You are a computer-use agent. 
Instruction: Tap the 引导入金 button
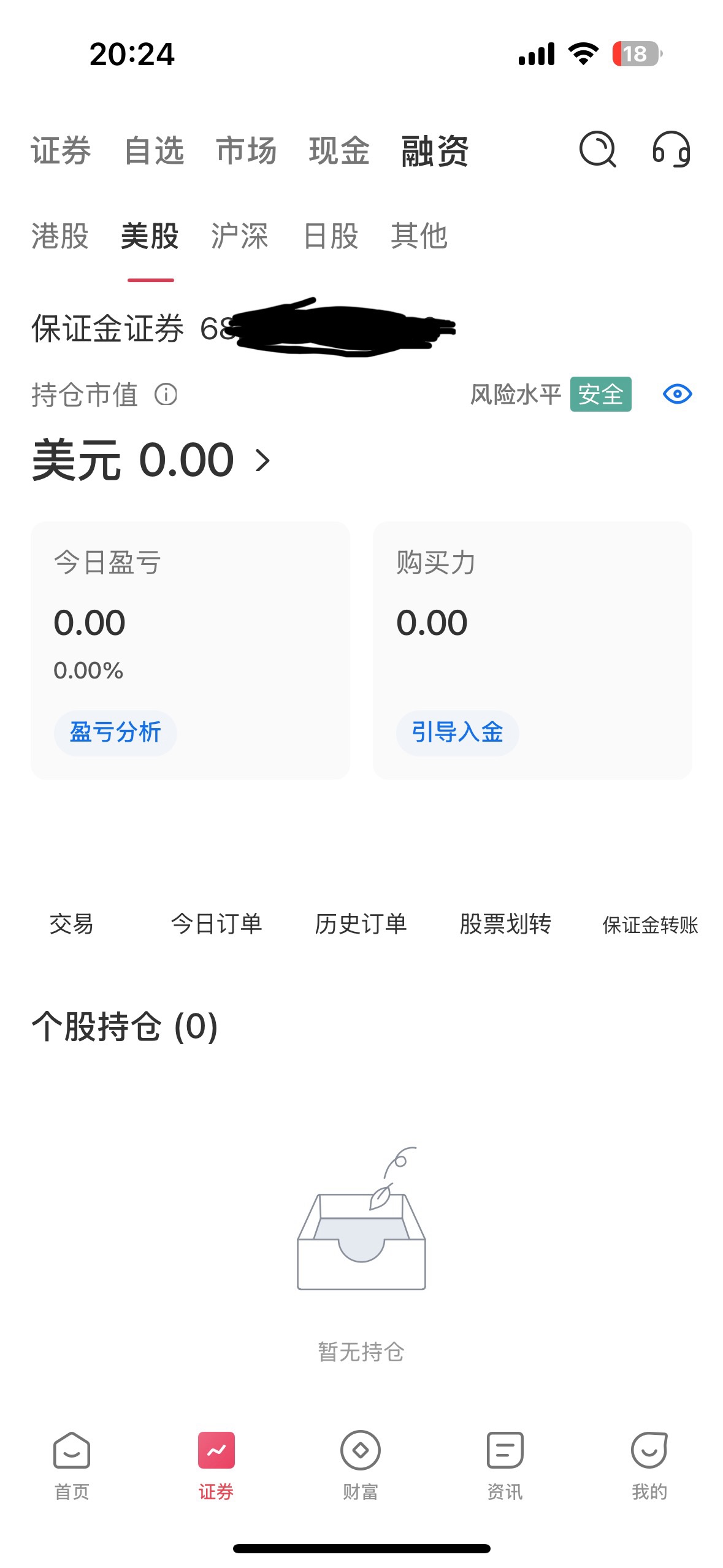[x=457, y=732]
